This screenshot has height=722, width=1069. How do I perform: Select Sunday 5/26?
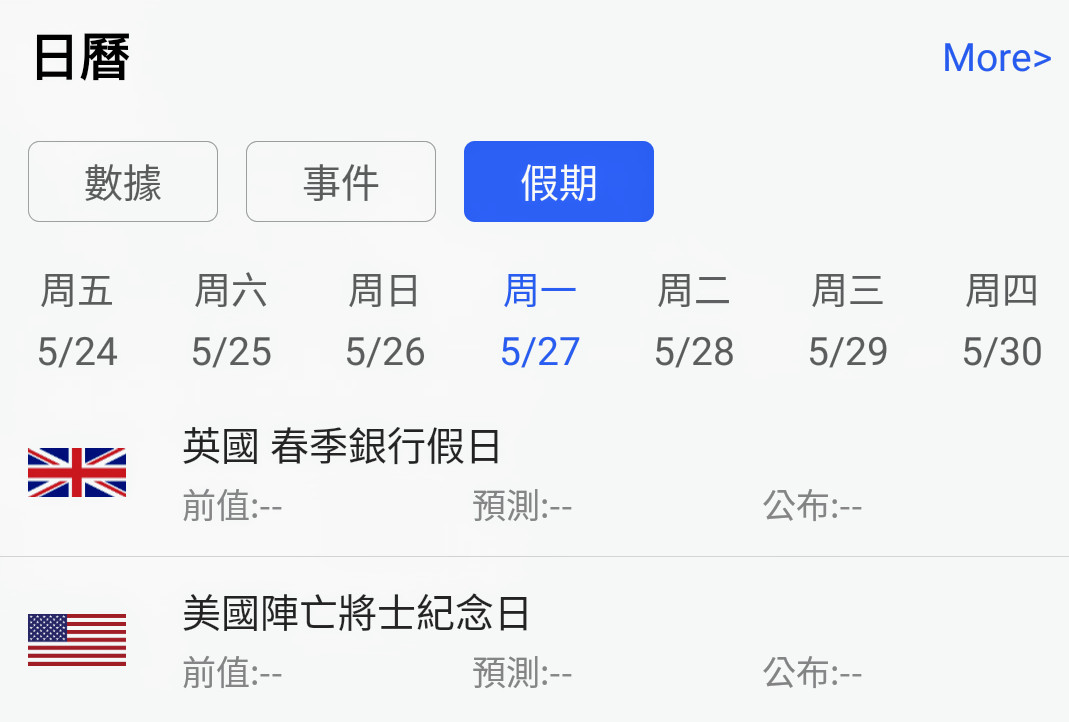386,321
